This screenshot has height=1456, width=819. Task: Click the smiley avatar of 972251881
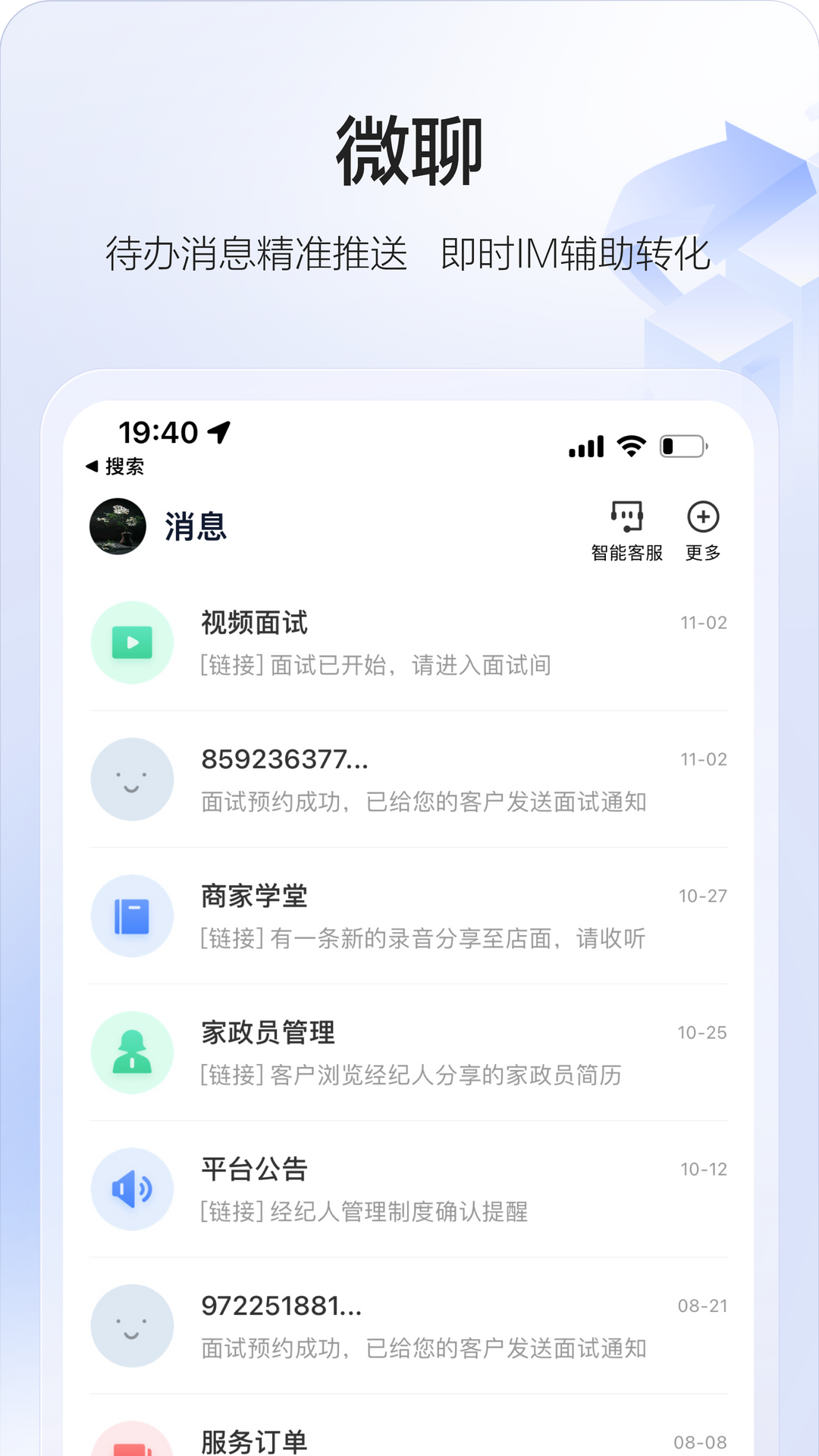pos(132,1325)
